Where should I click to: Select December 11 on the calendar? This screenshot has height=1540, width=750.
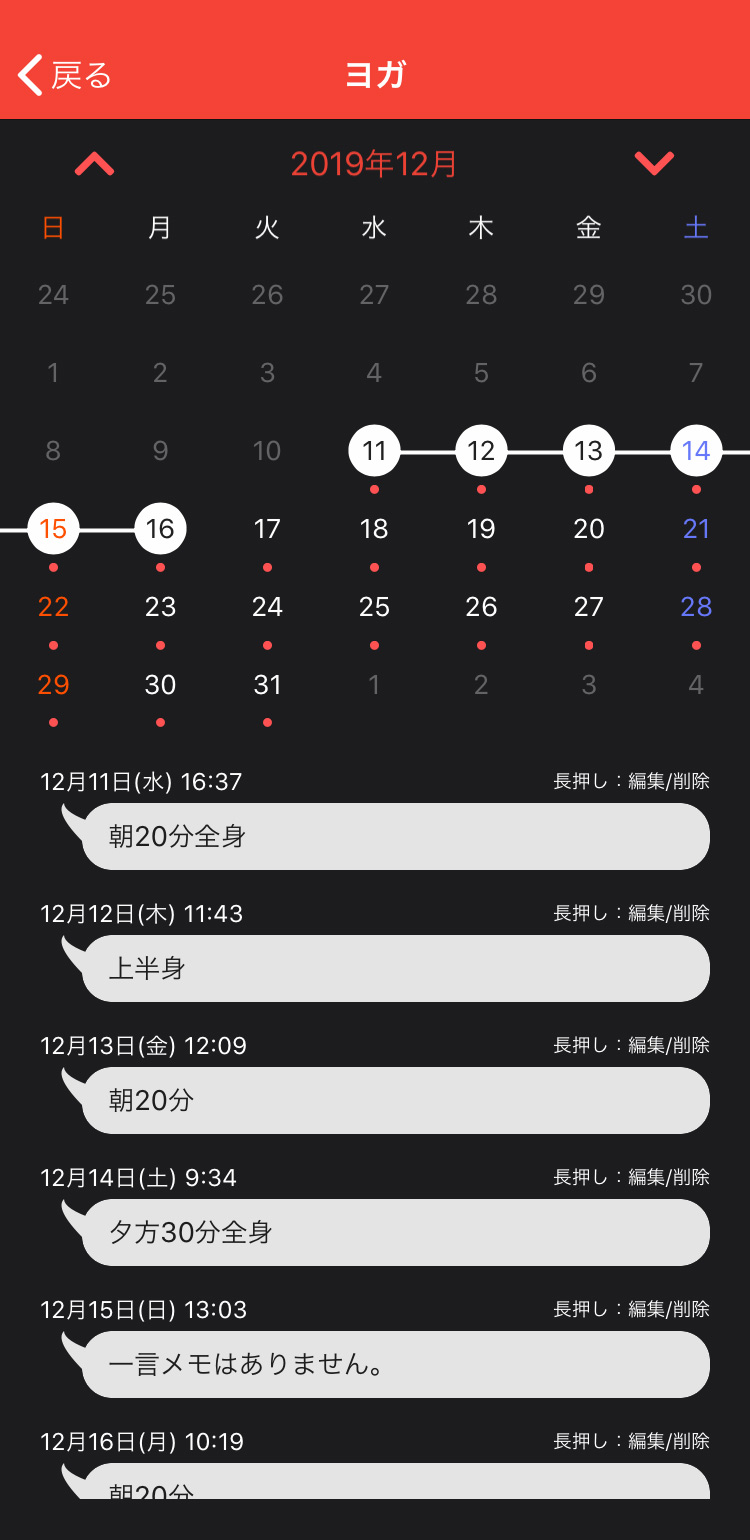click(x=374, y=451)
